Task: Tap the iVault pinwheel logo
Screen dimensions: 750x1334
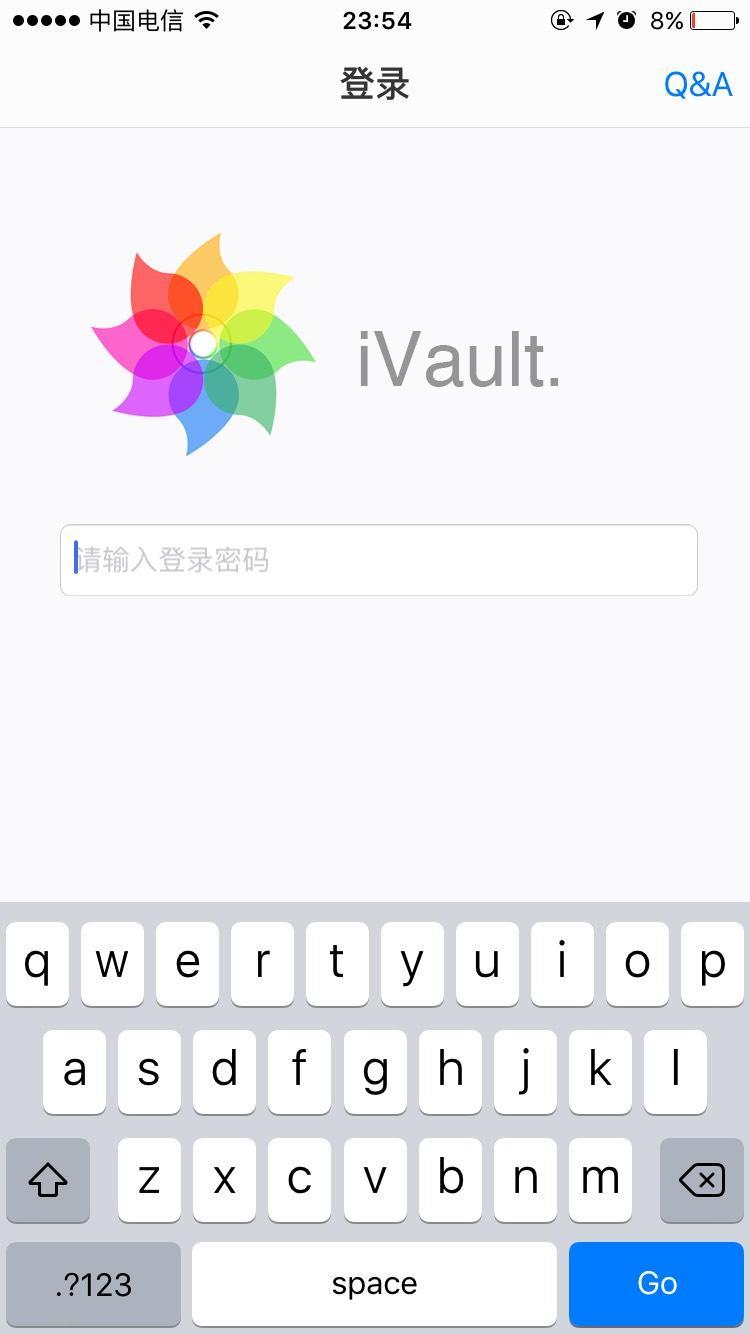Action: tap(202, 344)
